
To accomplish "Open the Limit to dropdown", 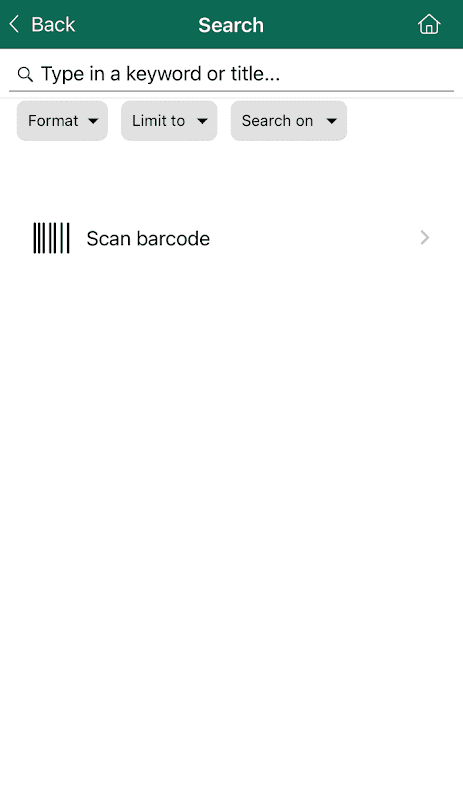I will click(169, 121).
